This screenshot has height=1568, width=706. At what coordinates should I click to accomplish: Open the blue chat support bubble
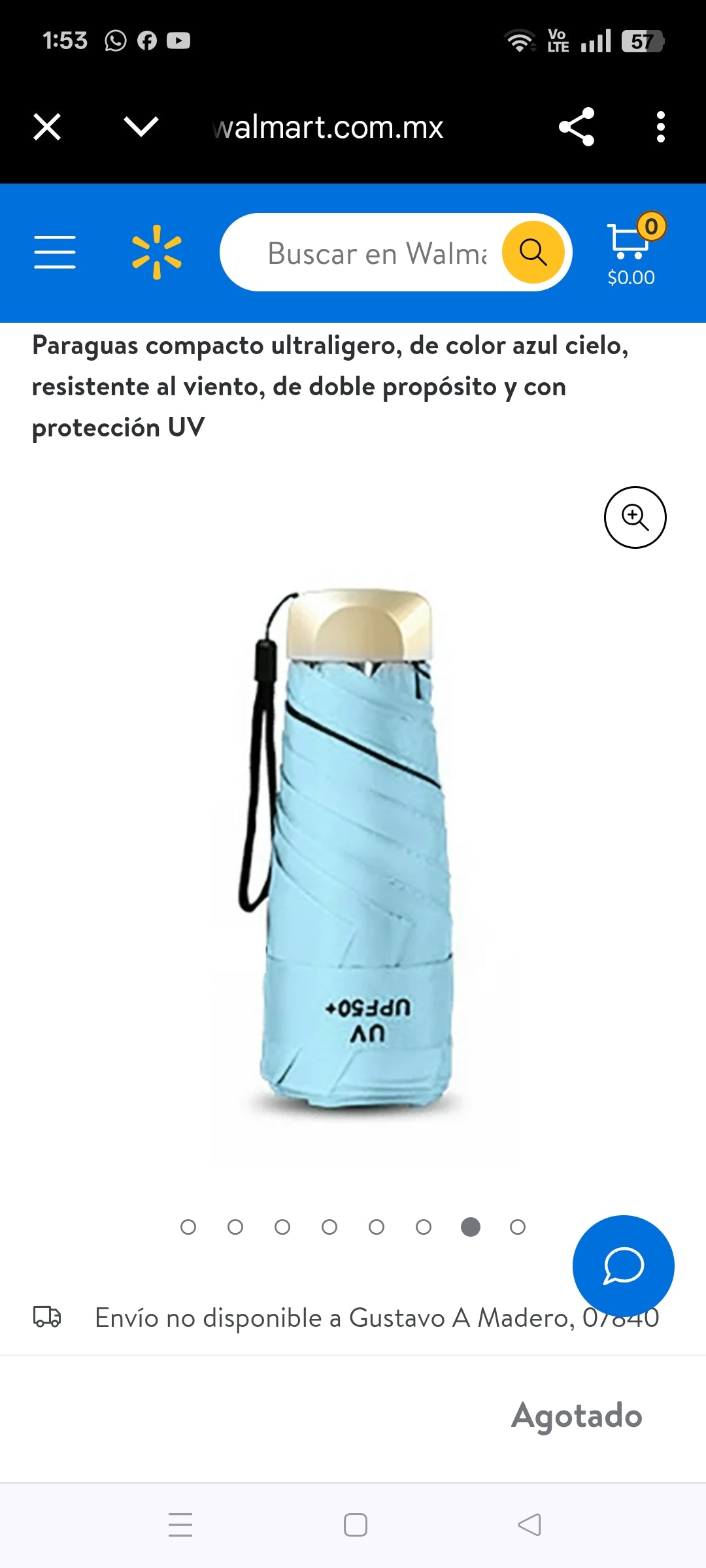pyautogui.click(x=623, y=1266)
